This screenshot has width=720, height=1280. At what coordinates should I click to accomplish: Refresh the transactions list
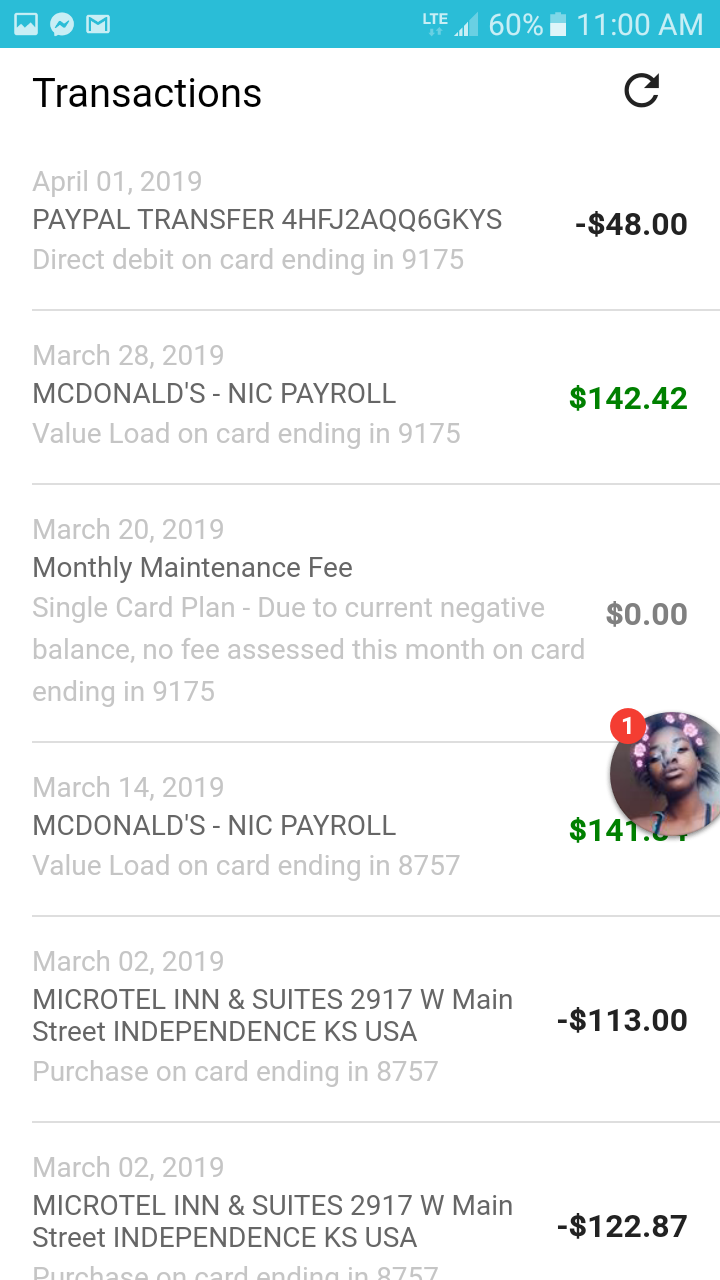[x=641, y=91]
